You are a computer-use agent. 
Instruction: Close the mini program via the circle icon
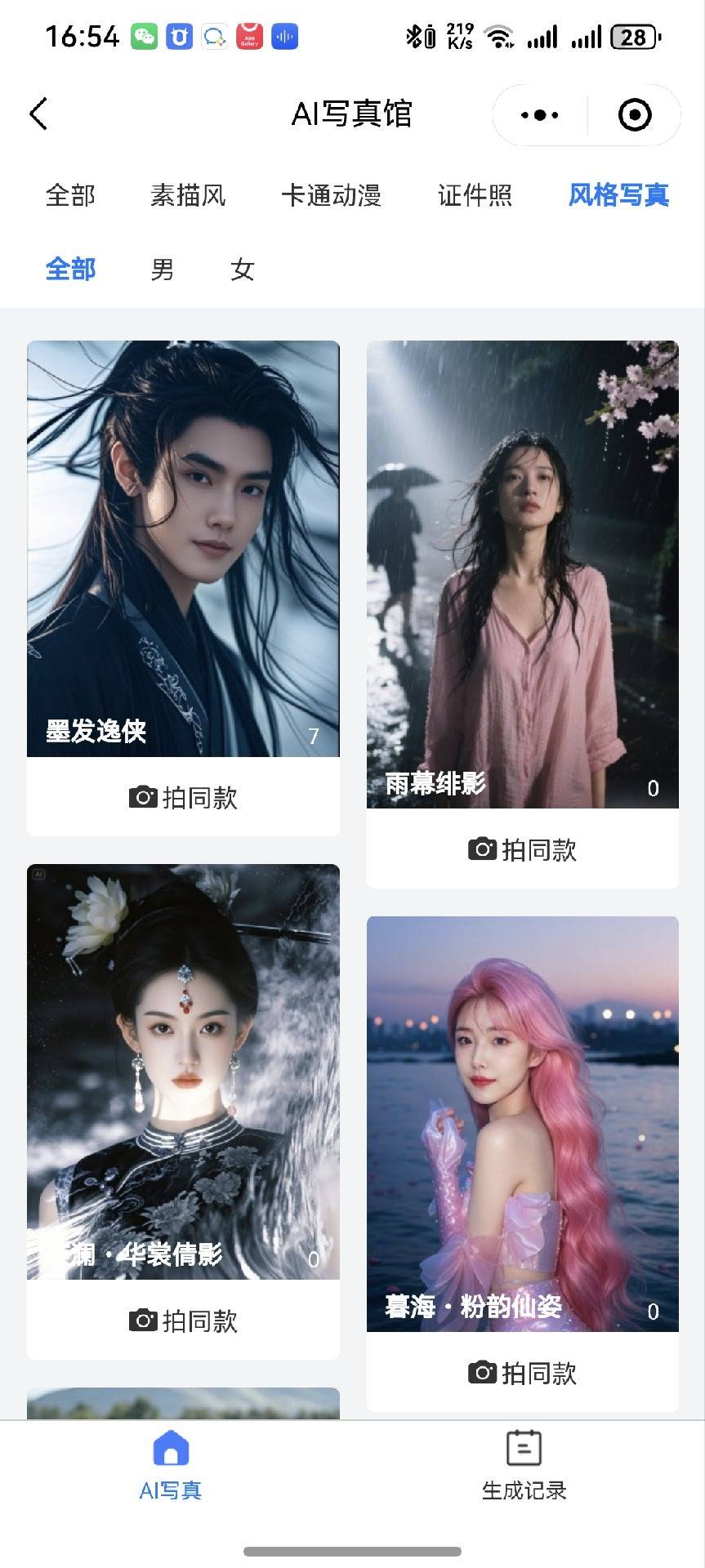point(635,115)
